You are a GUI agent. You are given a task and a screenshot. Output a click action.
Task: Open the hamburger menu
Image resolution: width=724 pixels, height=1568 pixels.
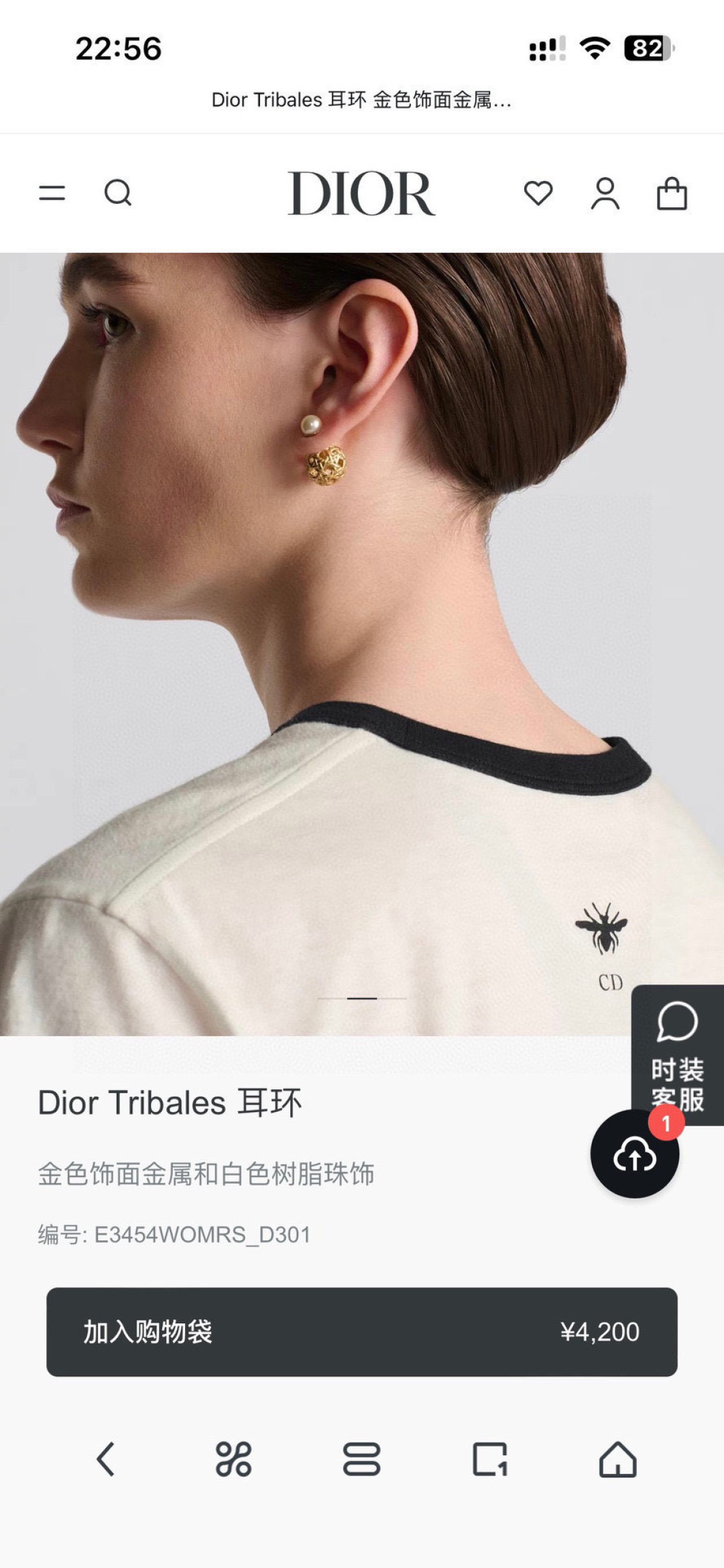pyautogui.click(x=52, y=193)
